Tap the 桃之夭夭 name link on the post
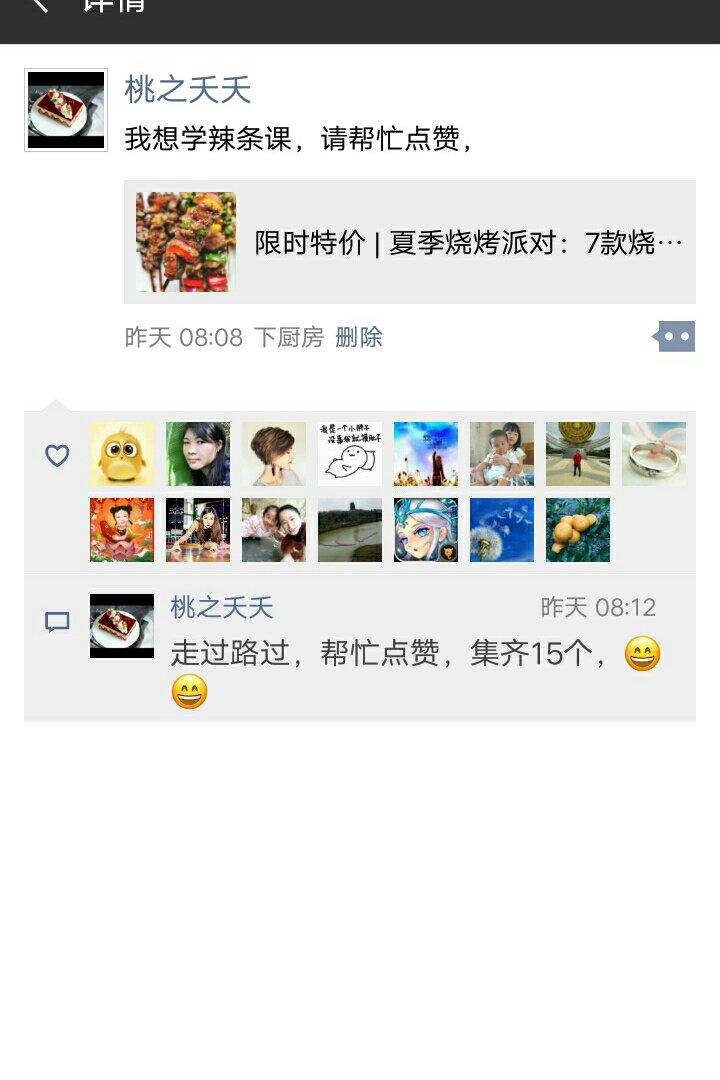The width and height of the screenshot is (720, 1080). (x=187, y=90)
